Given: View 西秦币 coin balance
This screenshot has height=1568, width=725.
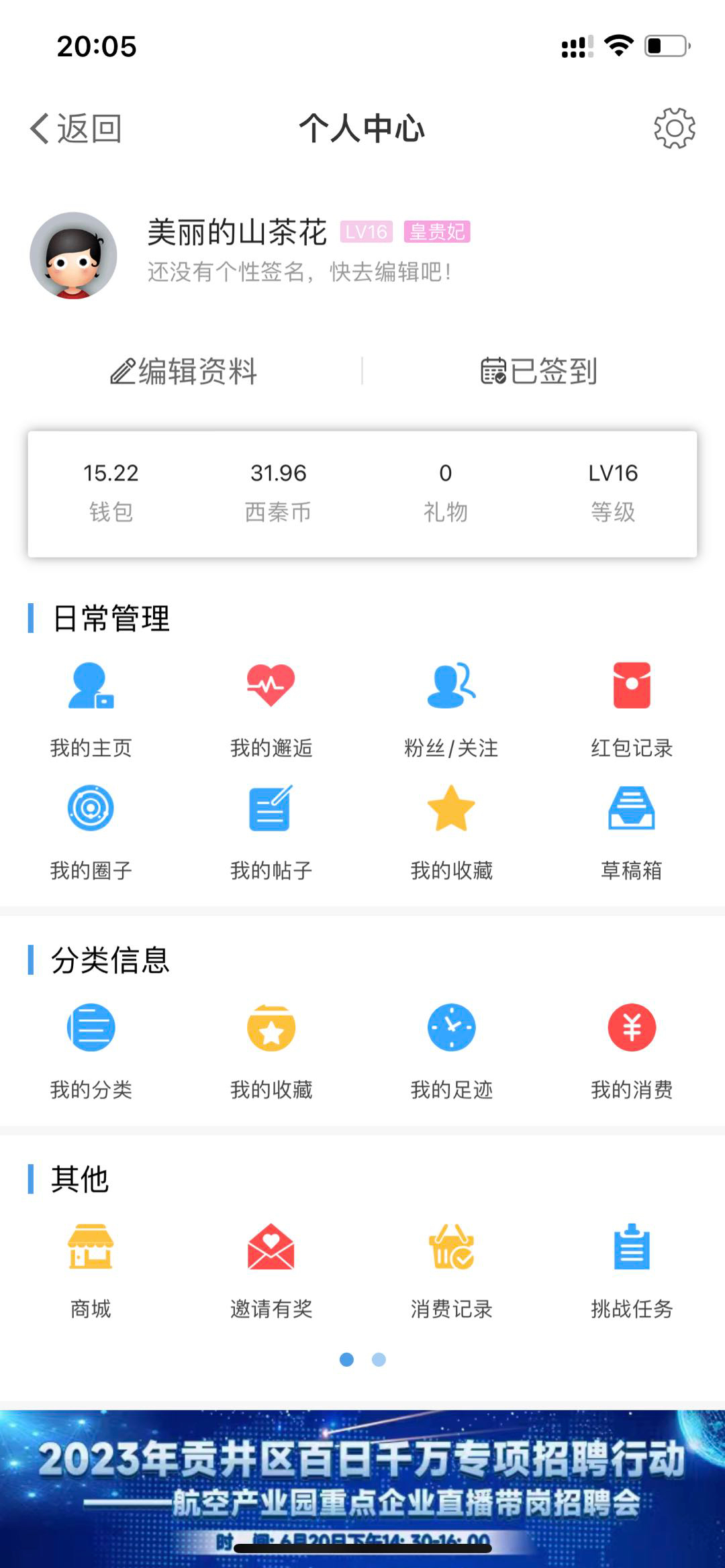Looking at the screenshot, I should click(278, 492).
